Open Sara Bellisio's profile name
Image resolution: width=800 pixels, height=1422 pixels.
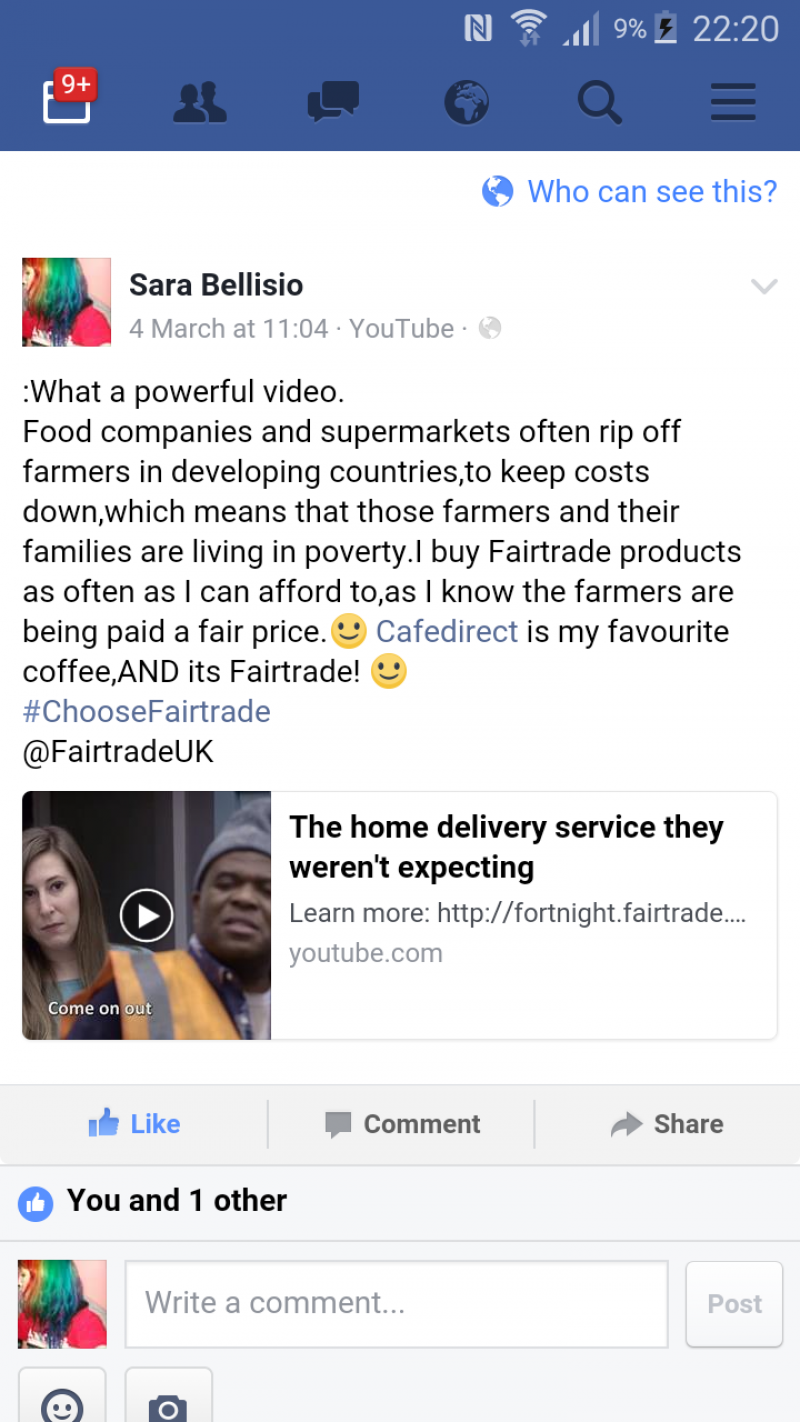click(x=216, y=285)
